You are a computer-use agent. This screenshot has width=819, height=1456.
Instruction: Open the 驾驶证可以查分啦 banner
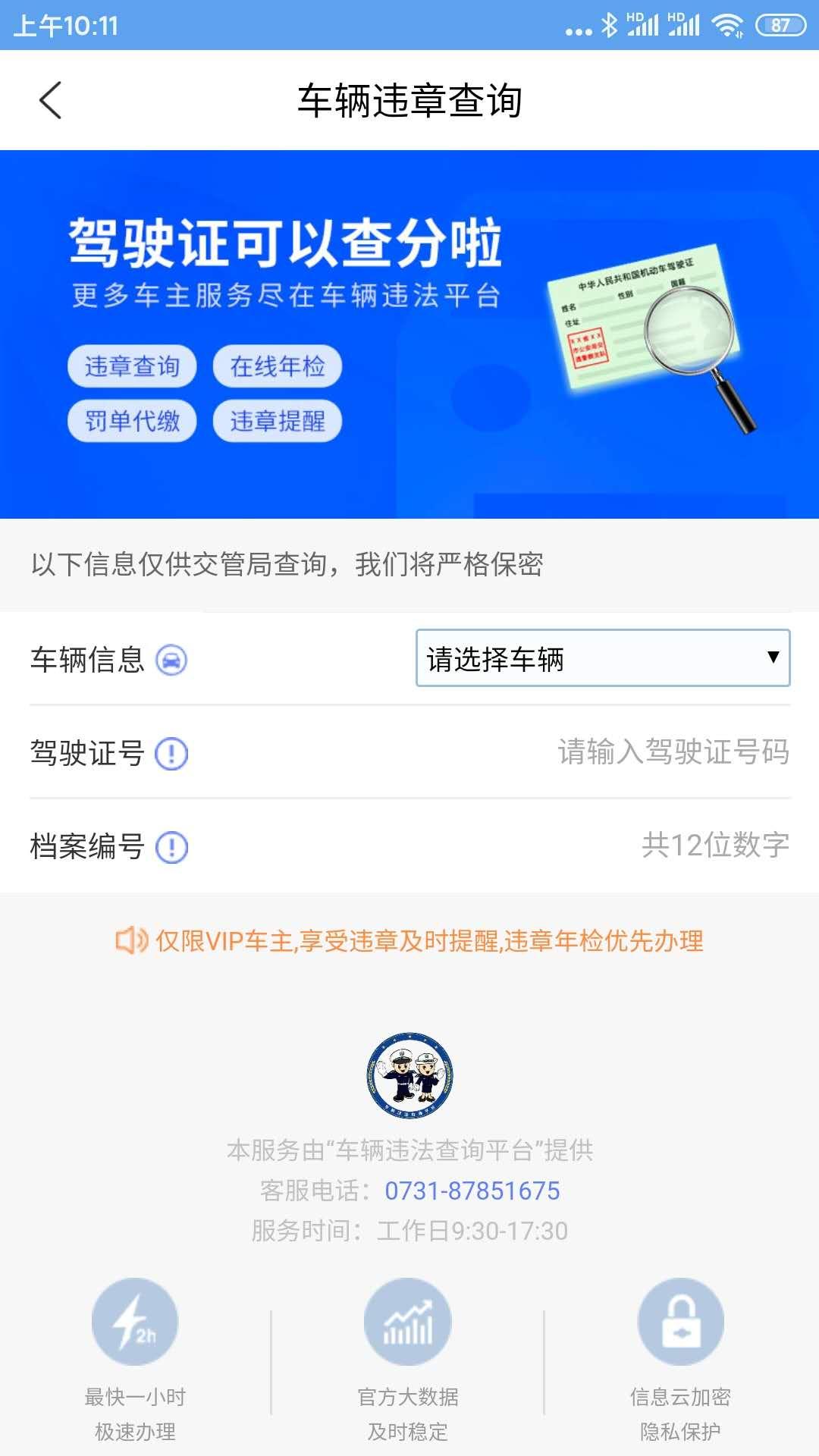(409, 334)
